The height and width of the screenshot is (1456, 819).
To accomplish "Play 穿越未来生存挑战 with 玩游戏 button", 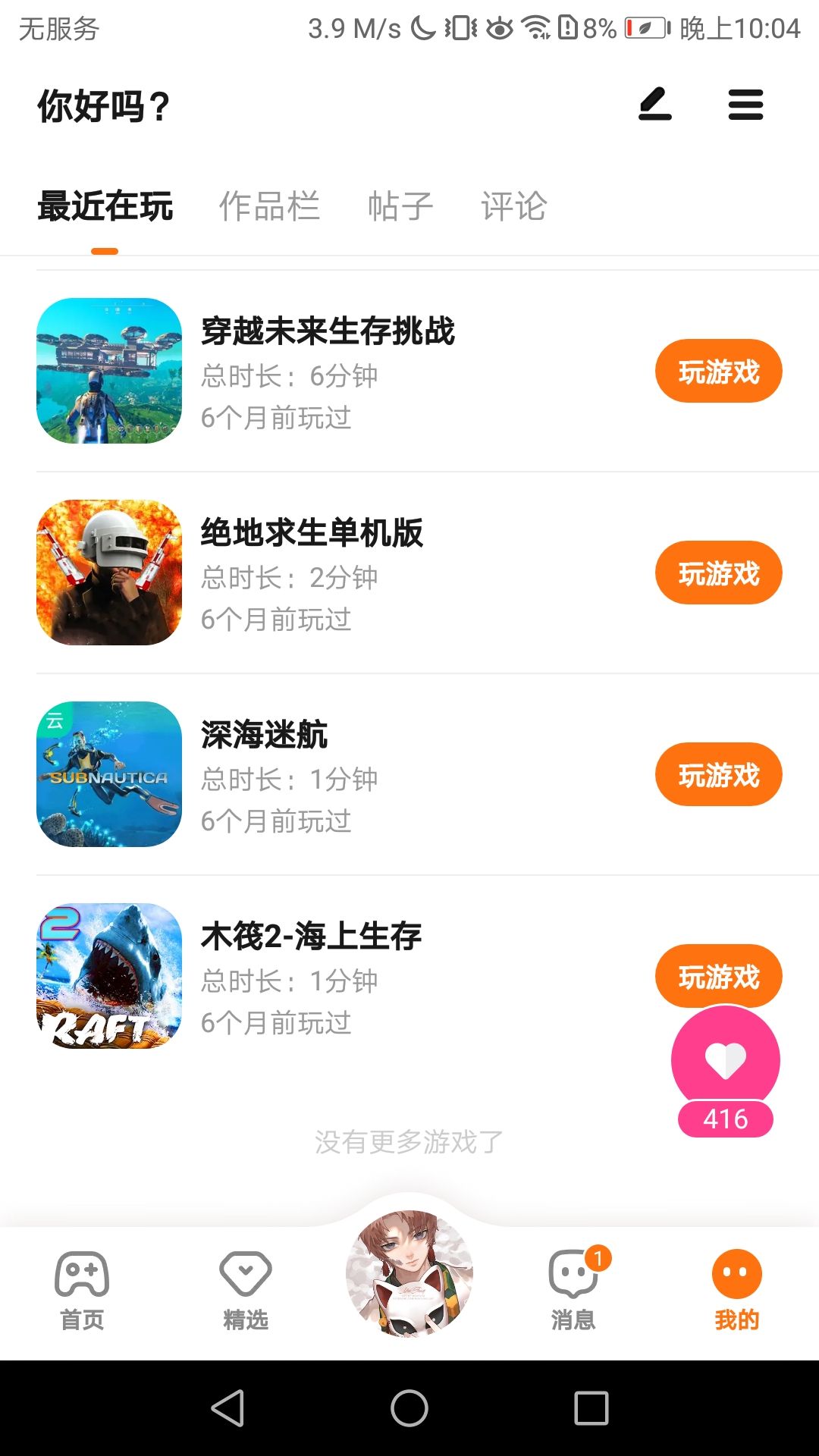I will click(718, 372).
